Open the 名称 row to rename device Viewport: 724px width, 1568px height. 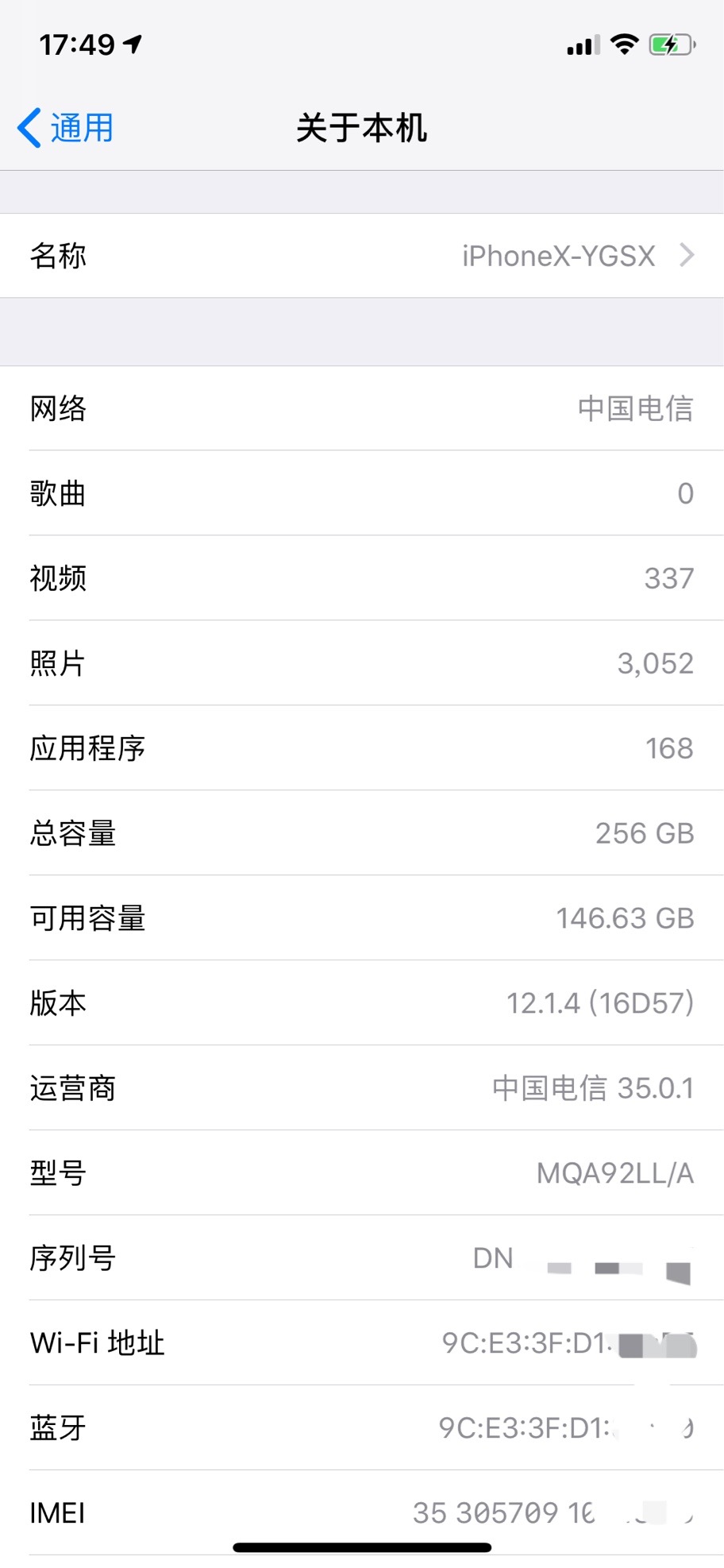362,256
